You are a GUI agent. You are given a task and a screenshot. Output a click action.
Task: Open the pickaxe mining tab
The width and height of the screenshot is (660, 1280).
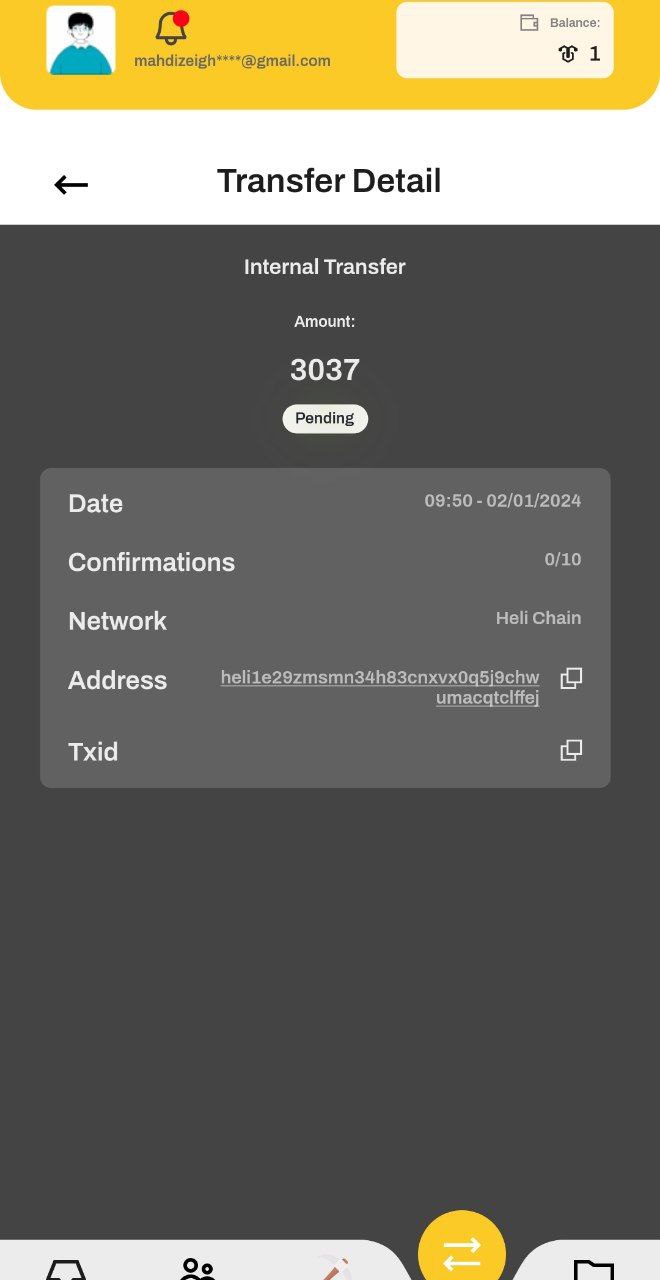[331, 1267]
